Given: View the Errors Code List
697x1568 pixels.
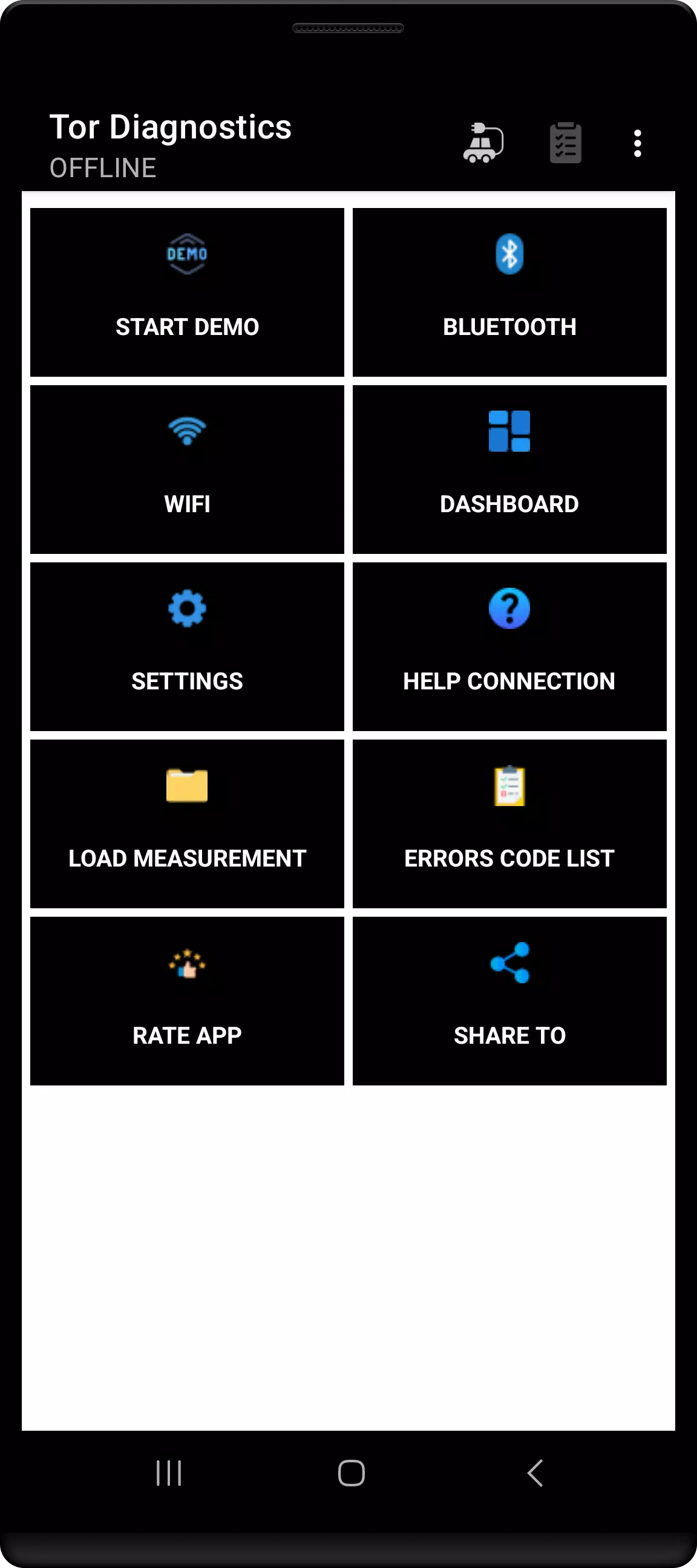Looking at the screenshot, I should pyautogui.click(x=509, y=824).
